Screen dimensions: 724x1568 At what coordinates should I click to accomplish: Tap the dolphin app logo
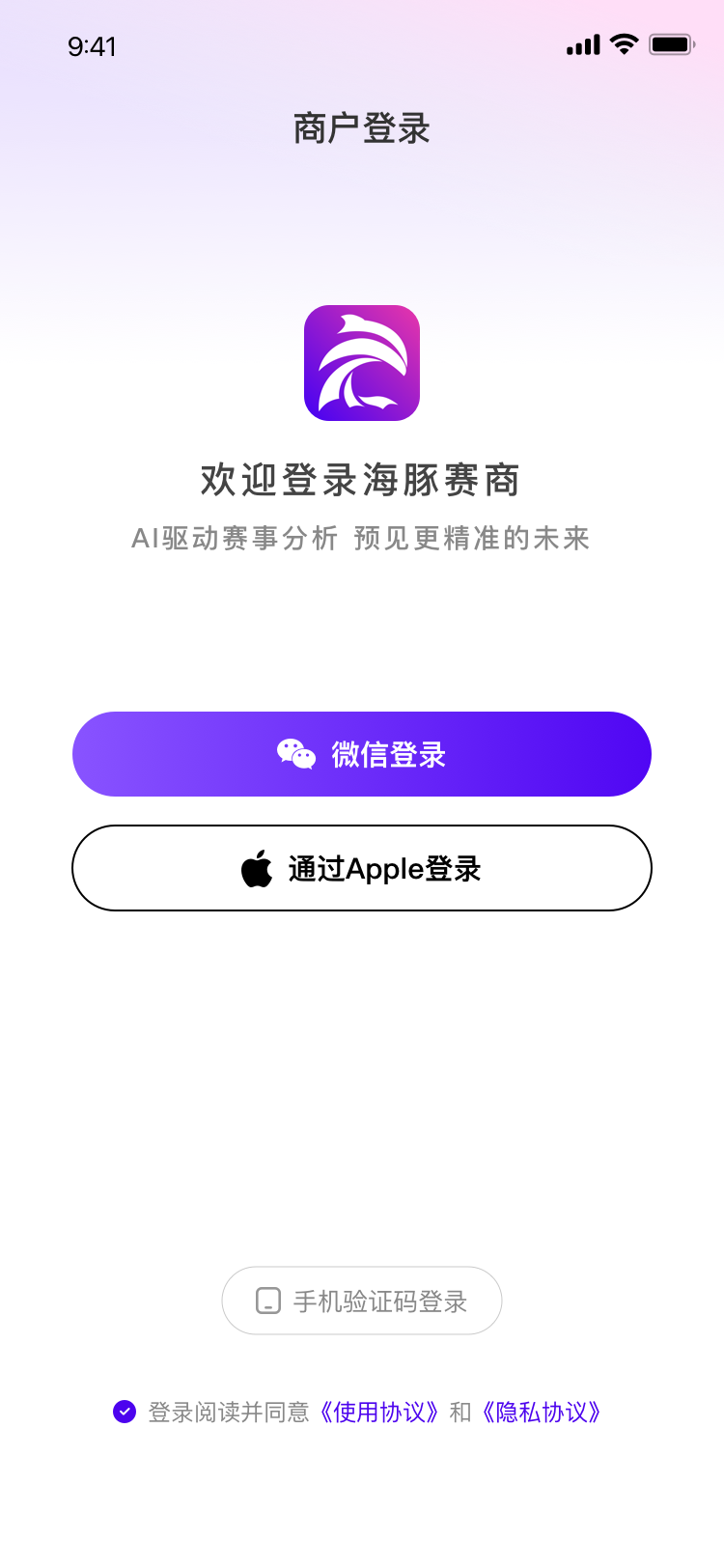pyautogui.click(x=362, y=363)
